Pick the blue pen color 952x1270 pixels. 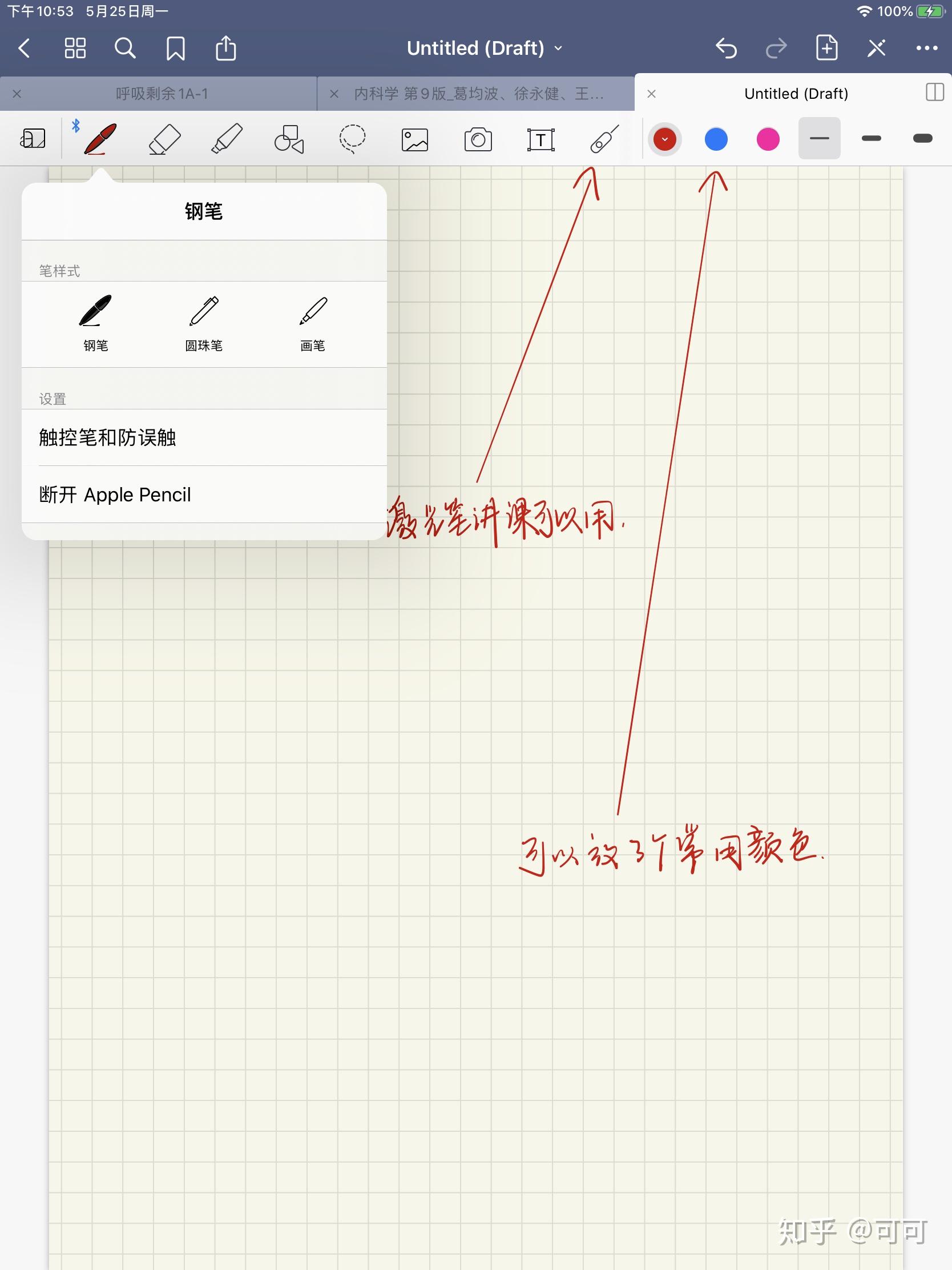click(x=716, y=139)
